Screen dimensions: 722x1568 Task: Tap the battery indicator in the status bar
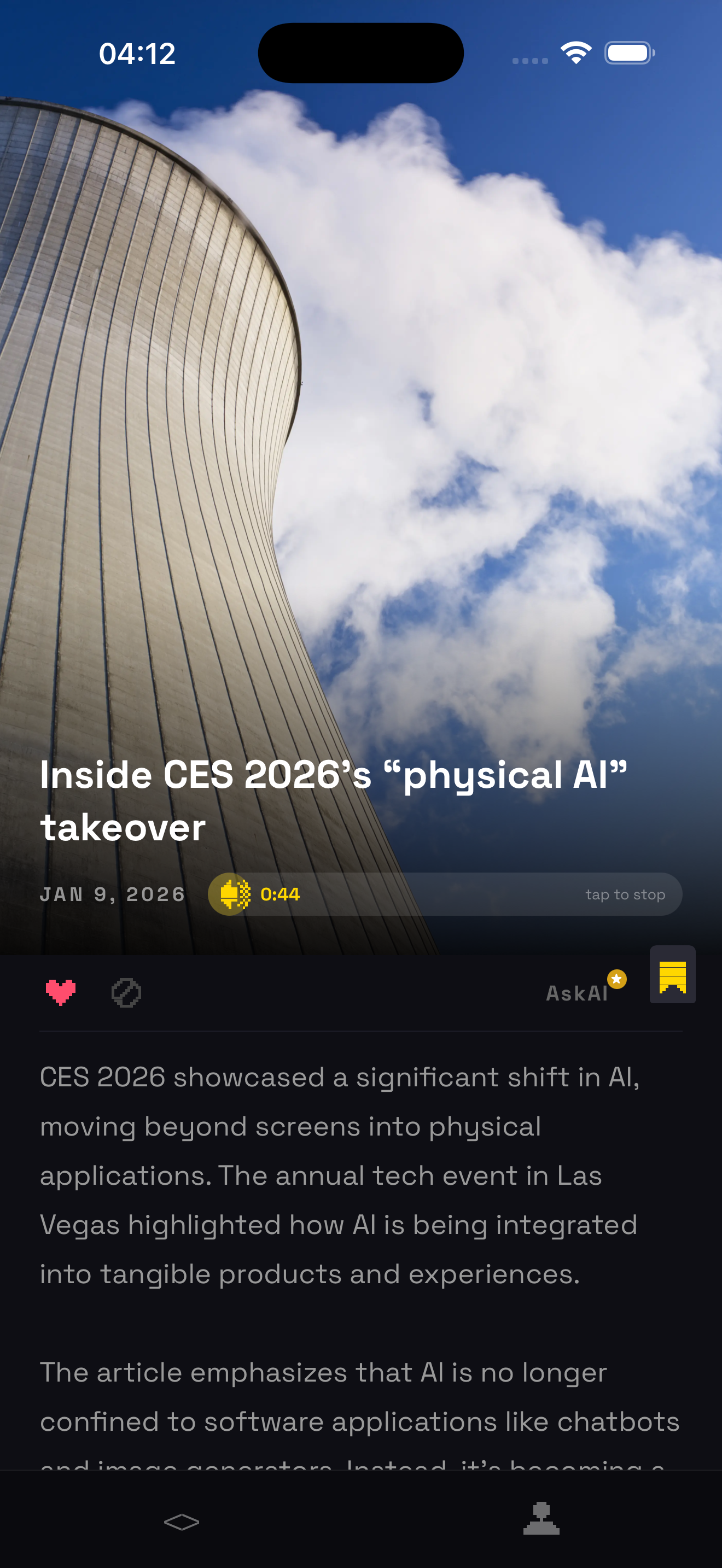point(630,52)
